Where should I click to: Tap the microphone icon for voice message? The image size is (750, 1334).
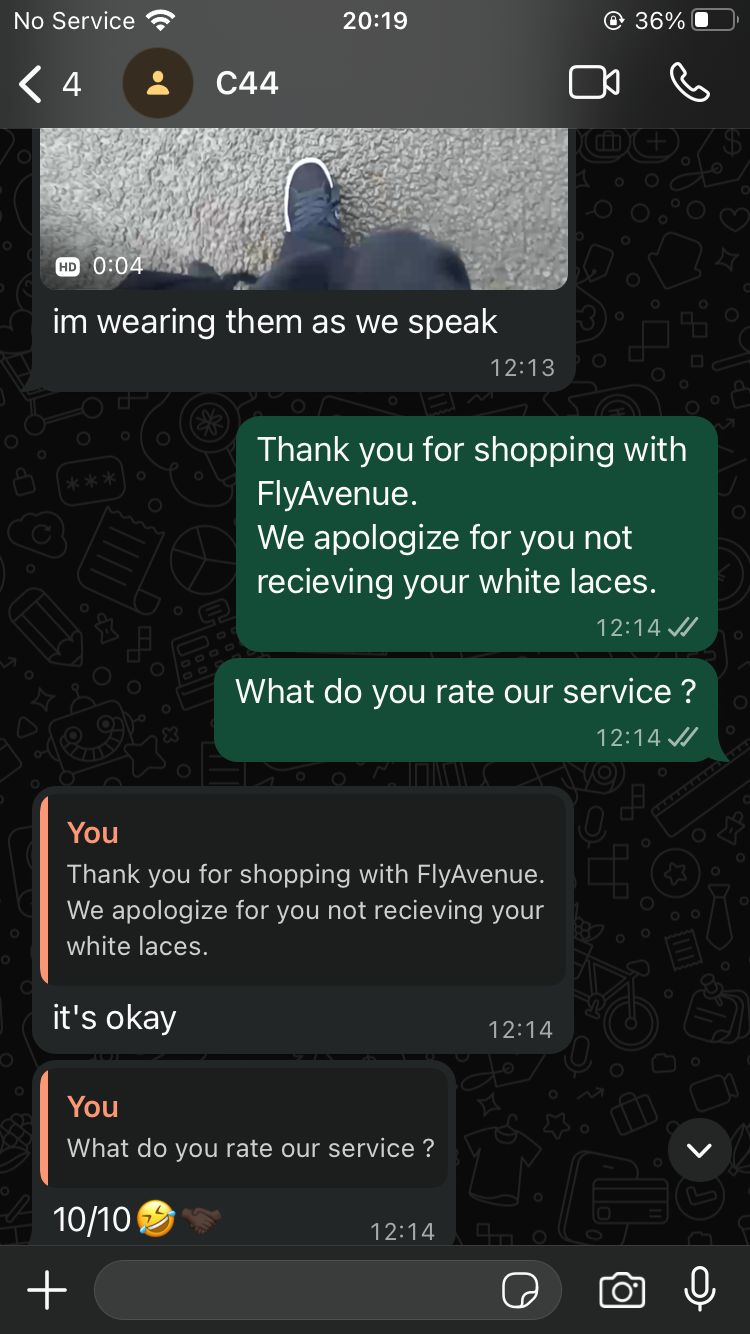pos(699,1289)
